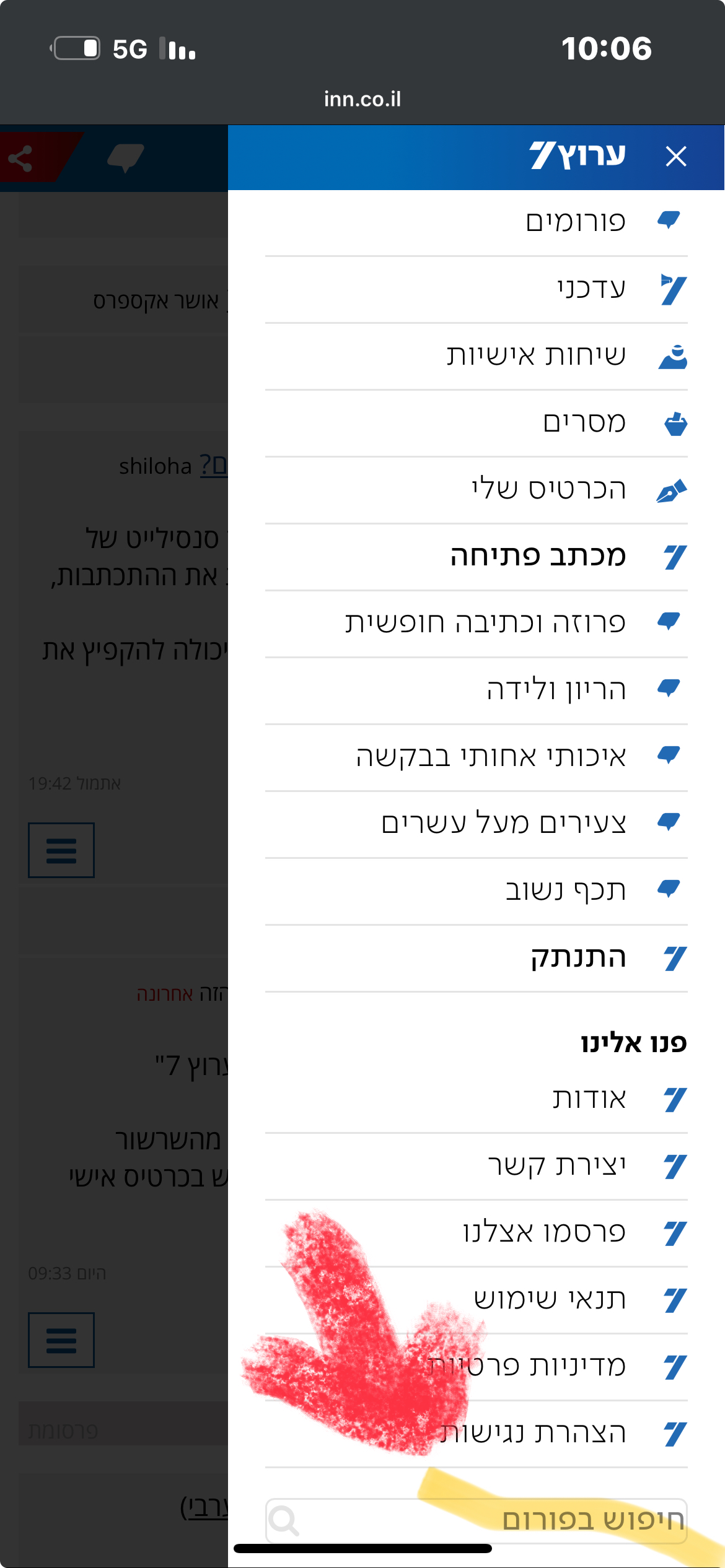Screen dimensions: 725x1568
Task: Open הכרטיס שלי profile card
Action: [549, 489]
